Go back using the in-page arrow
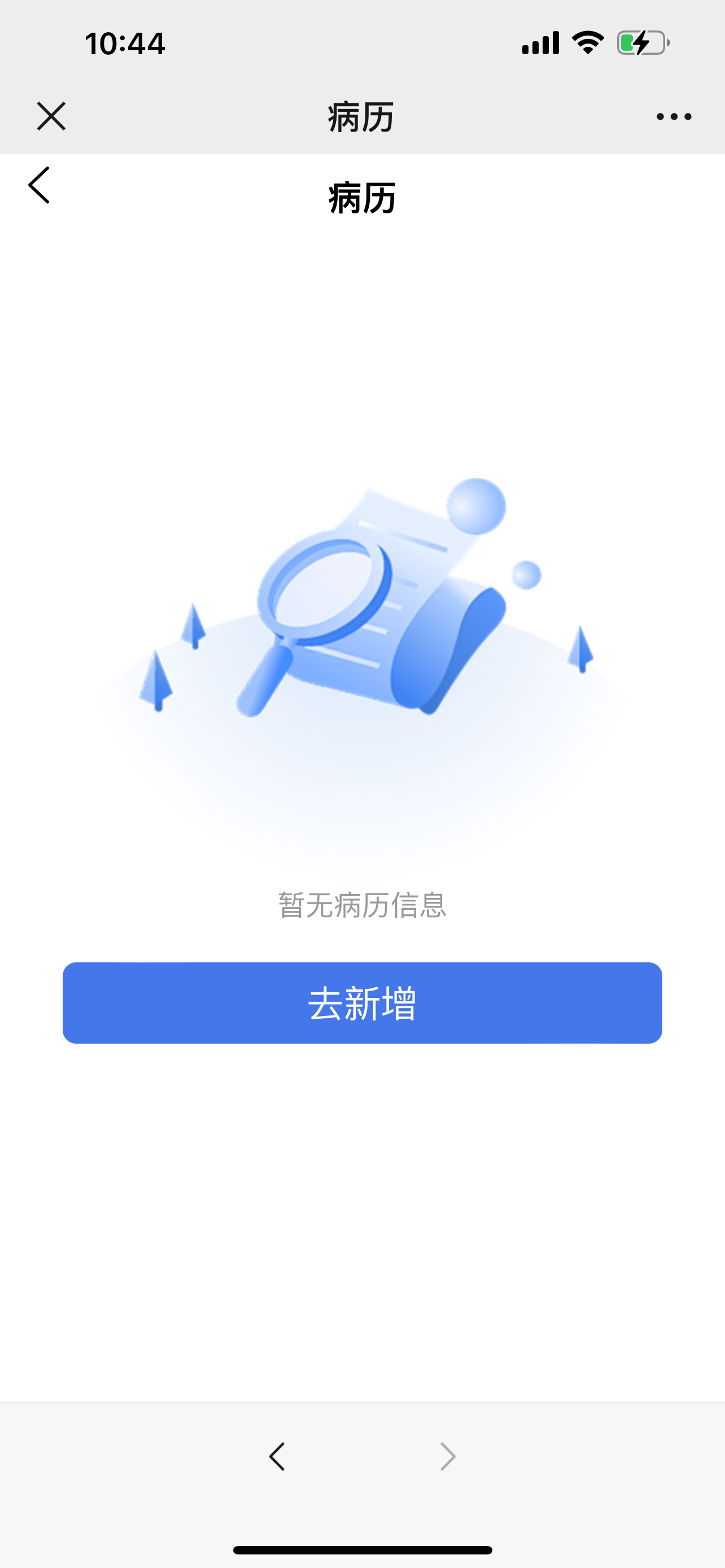Screen dimensions: 725x1568 point(39,185)
